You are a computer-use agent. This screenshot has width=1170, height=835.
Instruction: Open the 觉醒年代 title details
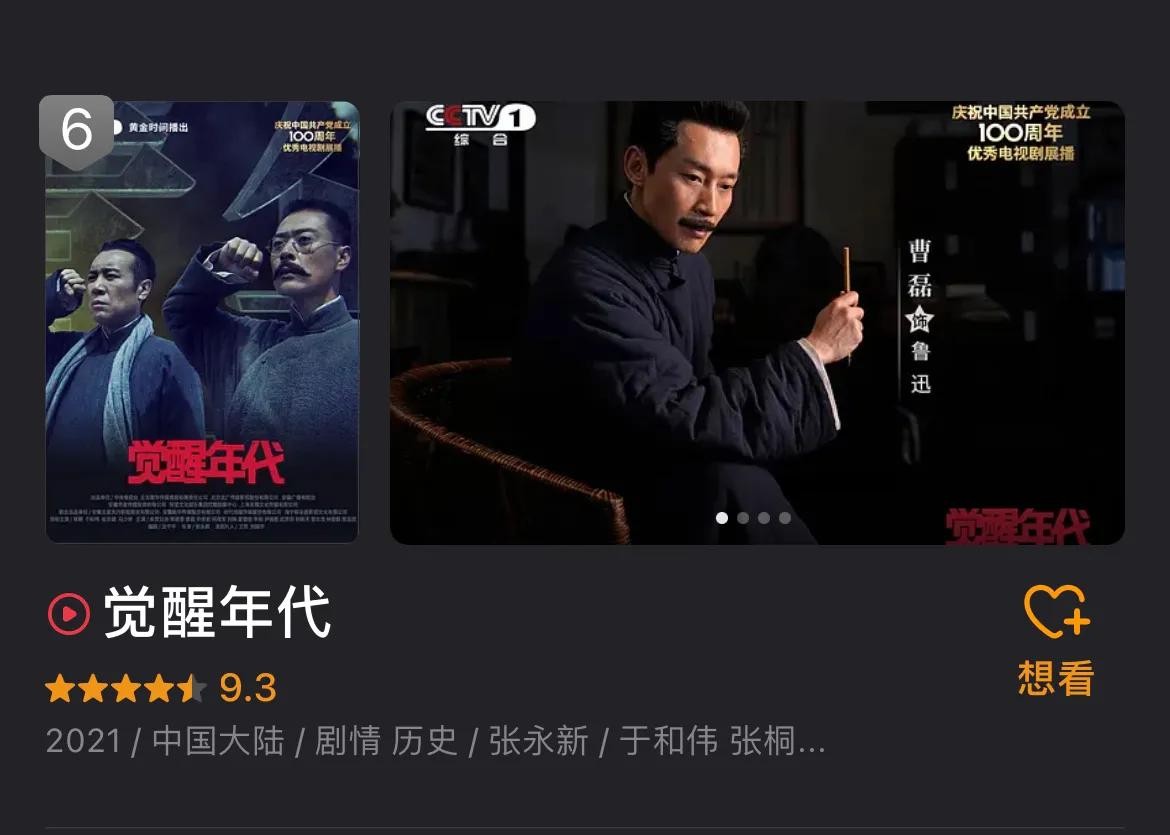[217, 613]
